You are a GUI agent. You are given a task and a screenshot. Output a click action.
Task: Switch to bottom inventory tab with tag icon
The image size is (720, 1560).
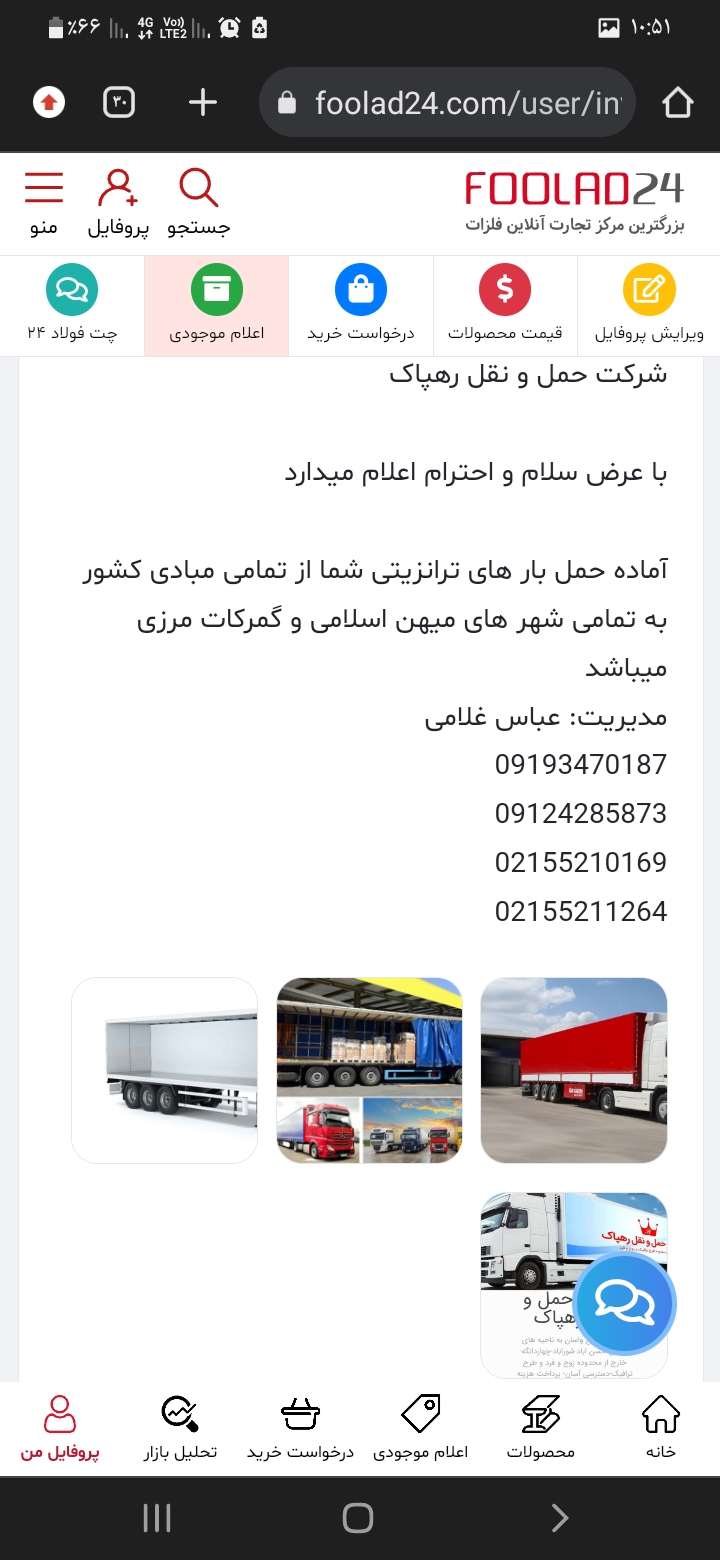[421, 1427]
